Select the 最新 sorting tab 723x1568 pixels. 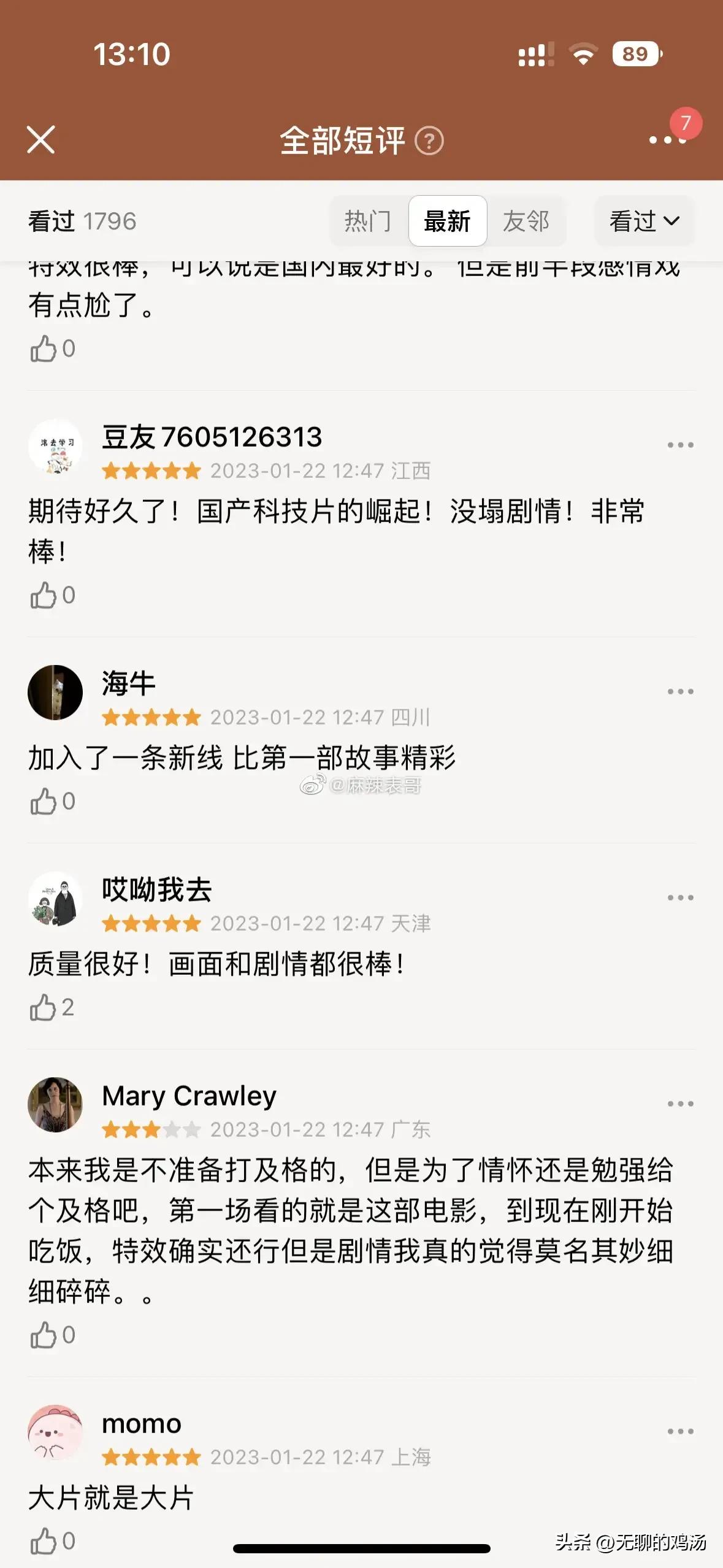click(448, 221)
